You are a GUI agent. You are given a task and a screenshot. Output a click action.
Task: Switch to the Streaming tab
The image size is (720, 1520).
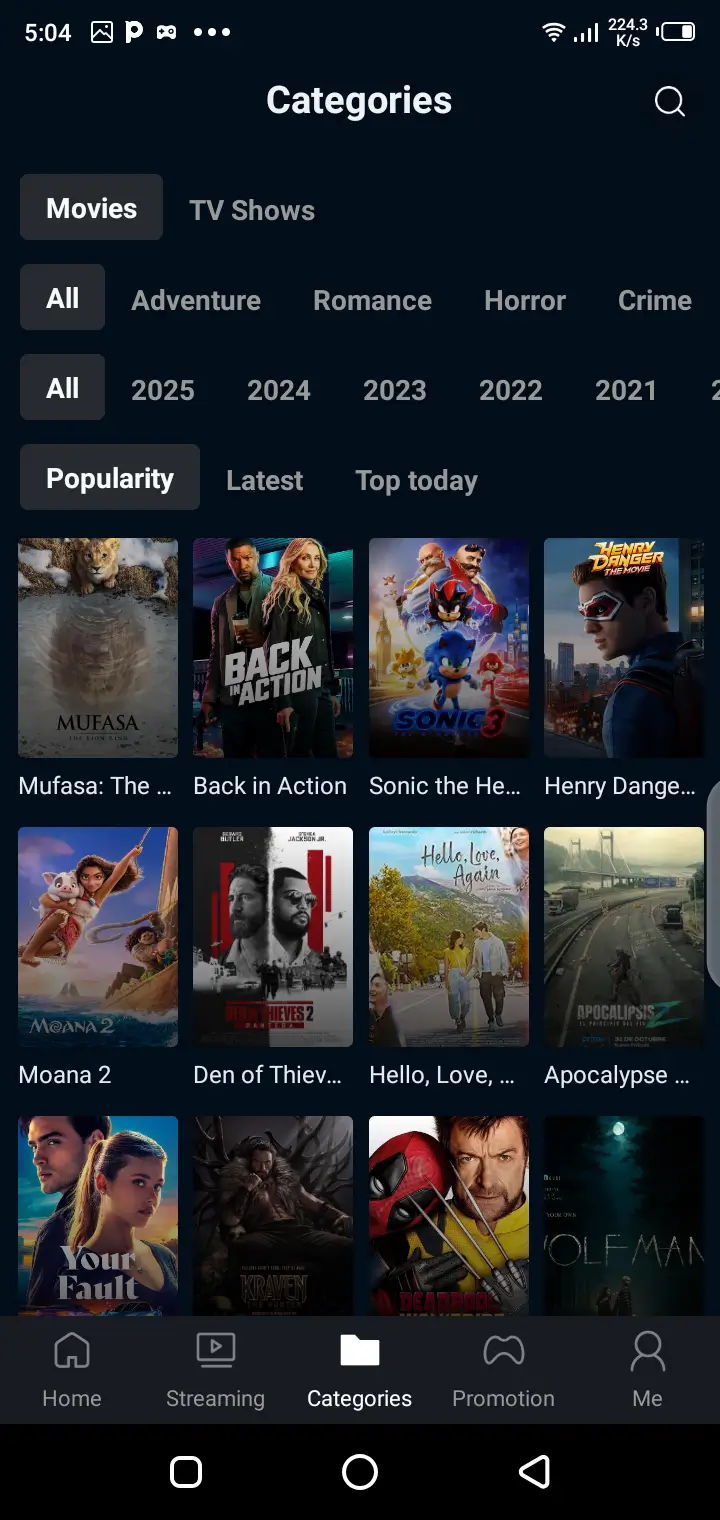pos(215,1370)
